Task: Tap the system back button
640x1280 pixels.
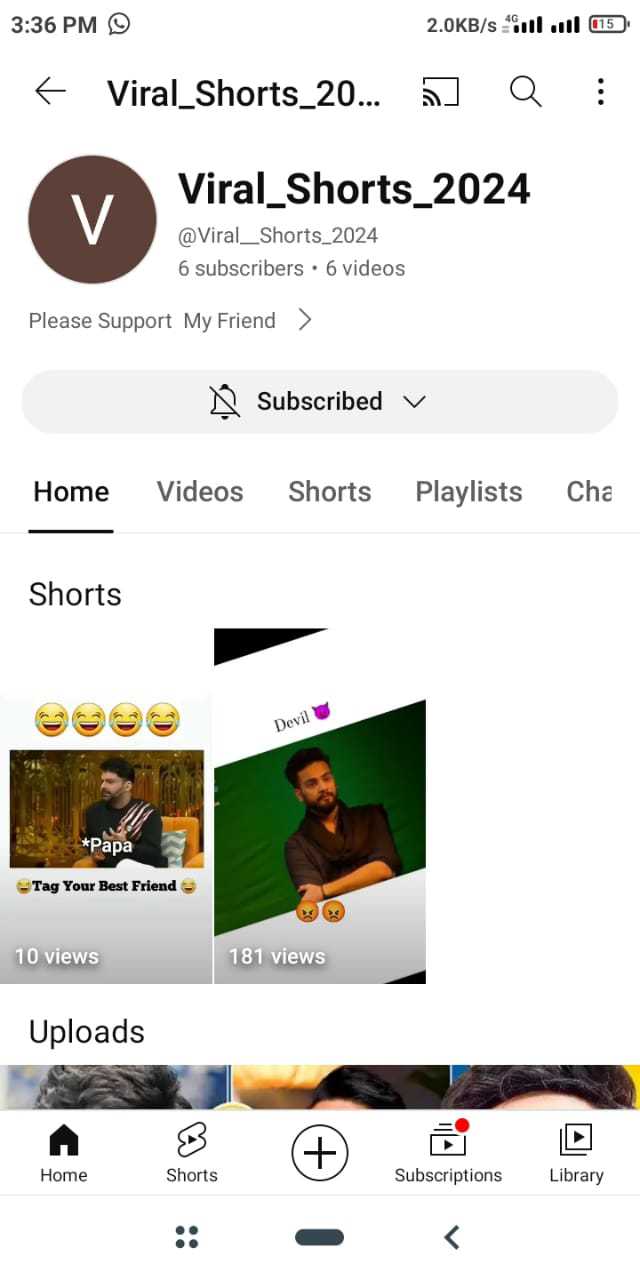Action: point(452,1237)
